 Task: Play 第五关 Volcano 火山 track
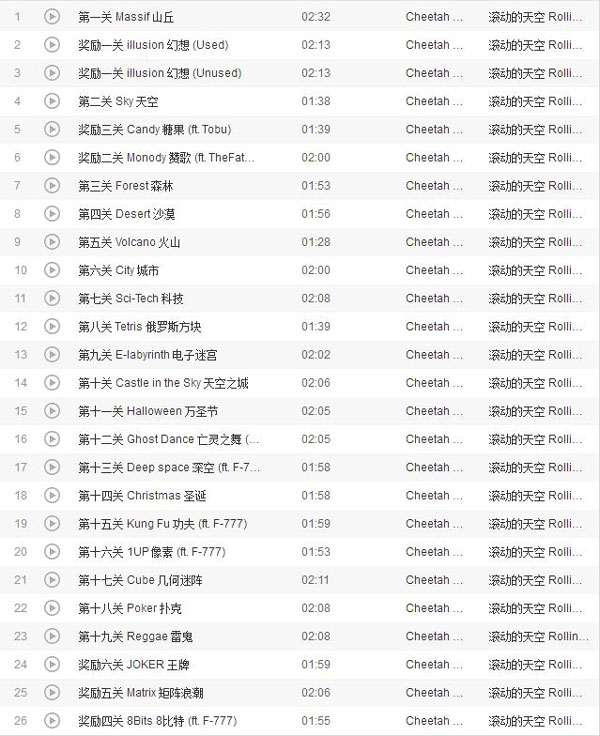point(52,242)
